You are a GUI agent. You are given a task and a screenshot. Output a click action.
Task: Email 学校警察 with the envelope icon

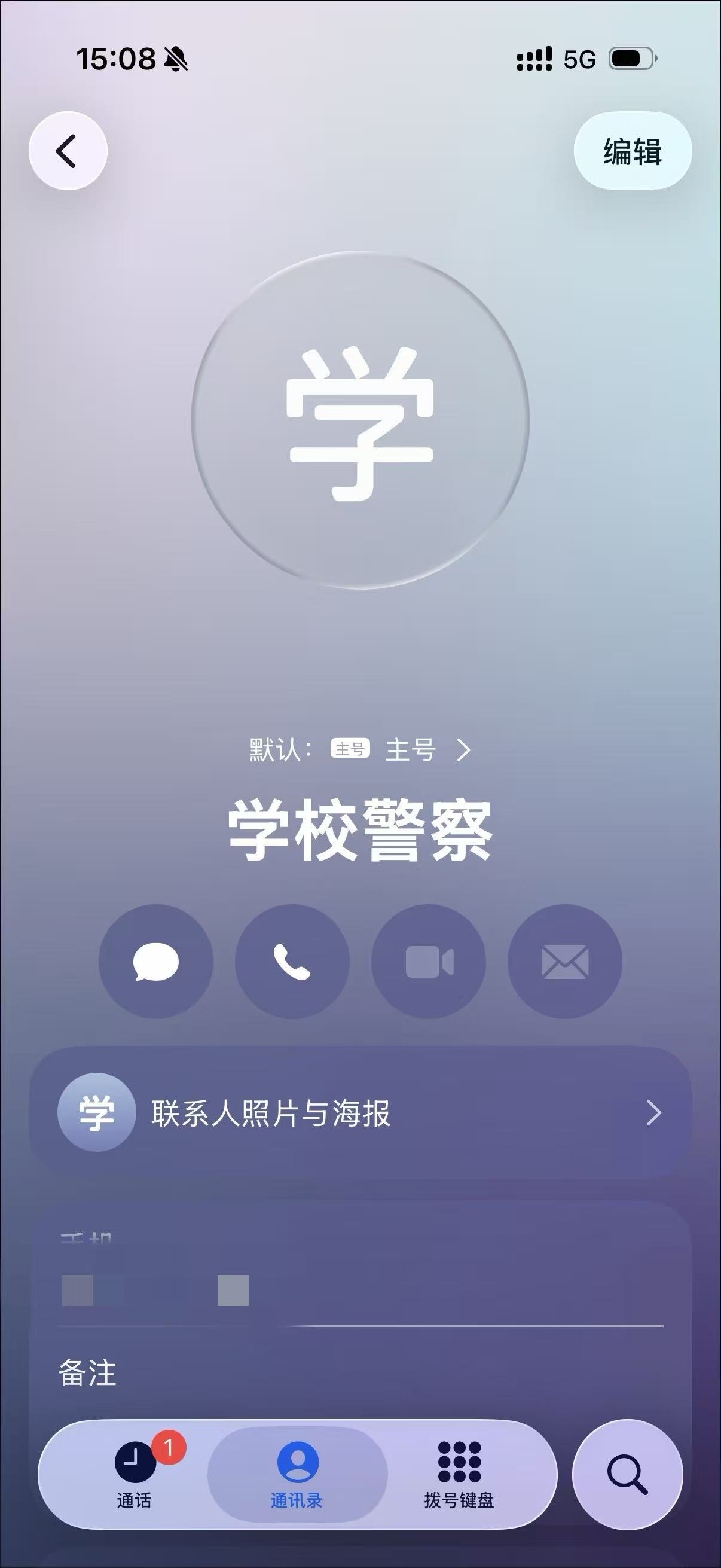coord(564,961)
